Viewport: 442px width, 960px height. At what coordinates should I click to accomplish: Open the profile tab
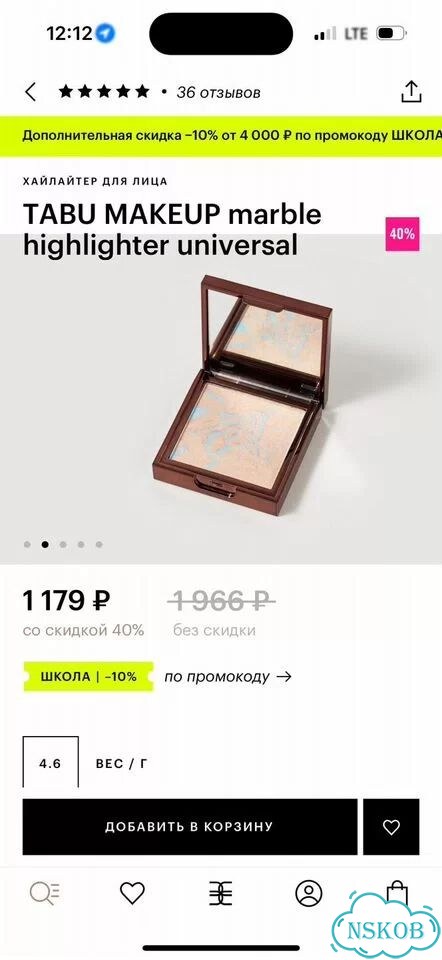309,893
